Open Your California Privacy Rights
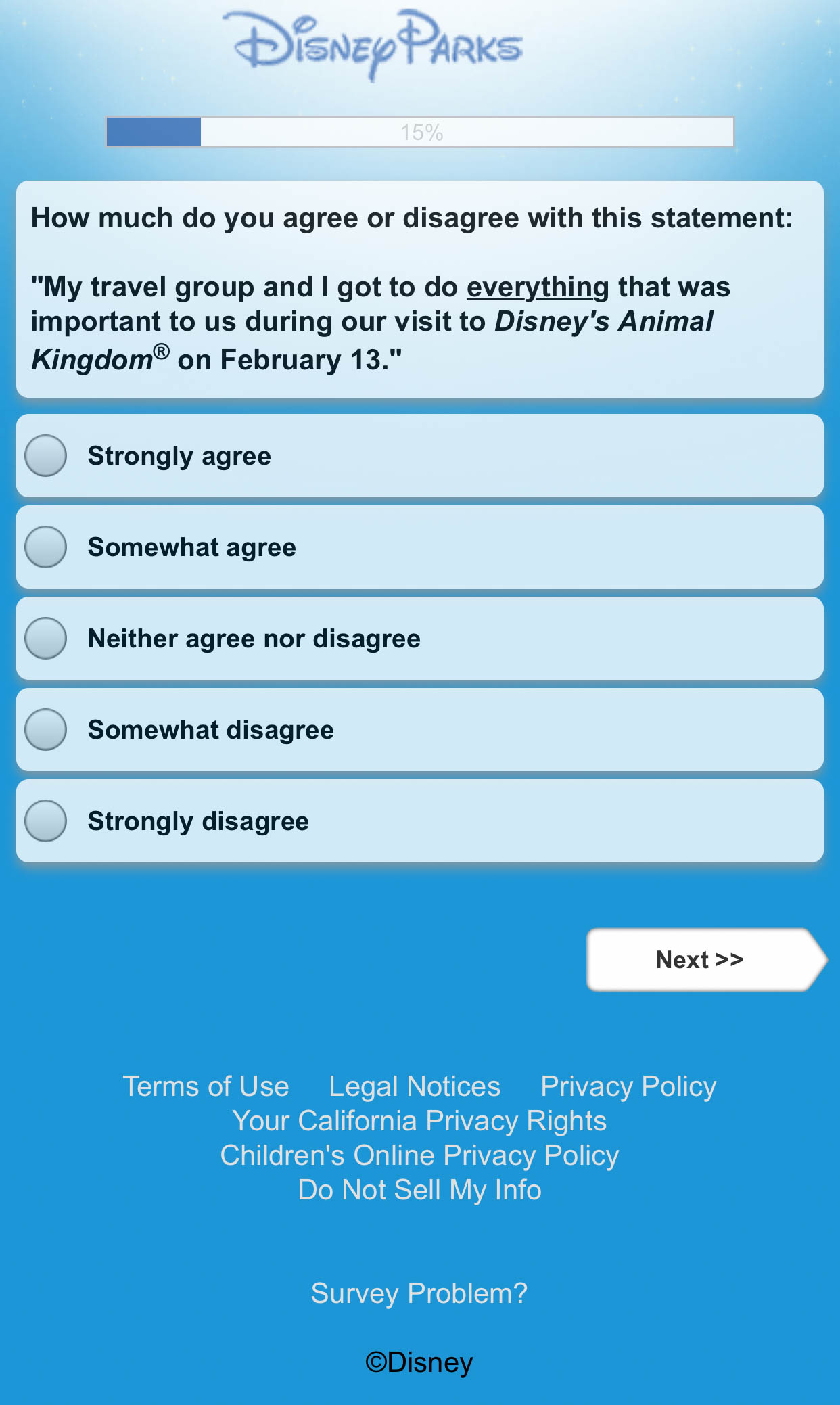Image resolution: width=840 pixels, height=1405 pixels. 419,1121
